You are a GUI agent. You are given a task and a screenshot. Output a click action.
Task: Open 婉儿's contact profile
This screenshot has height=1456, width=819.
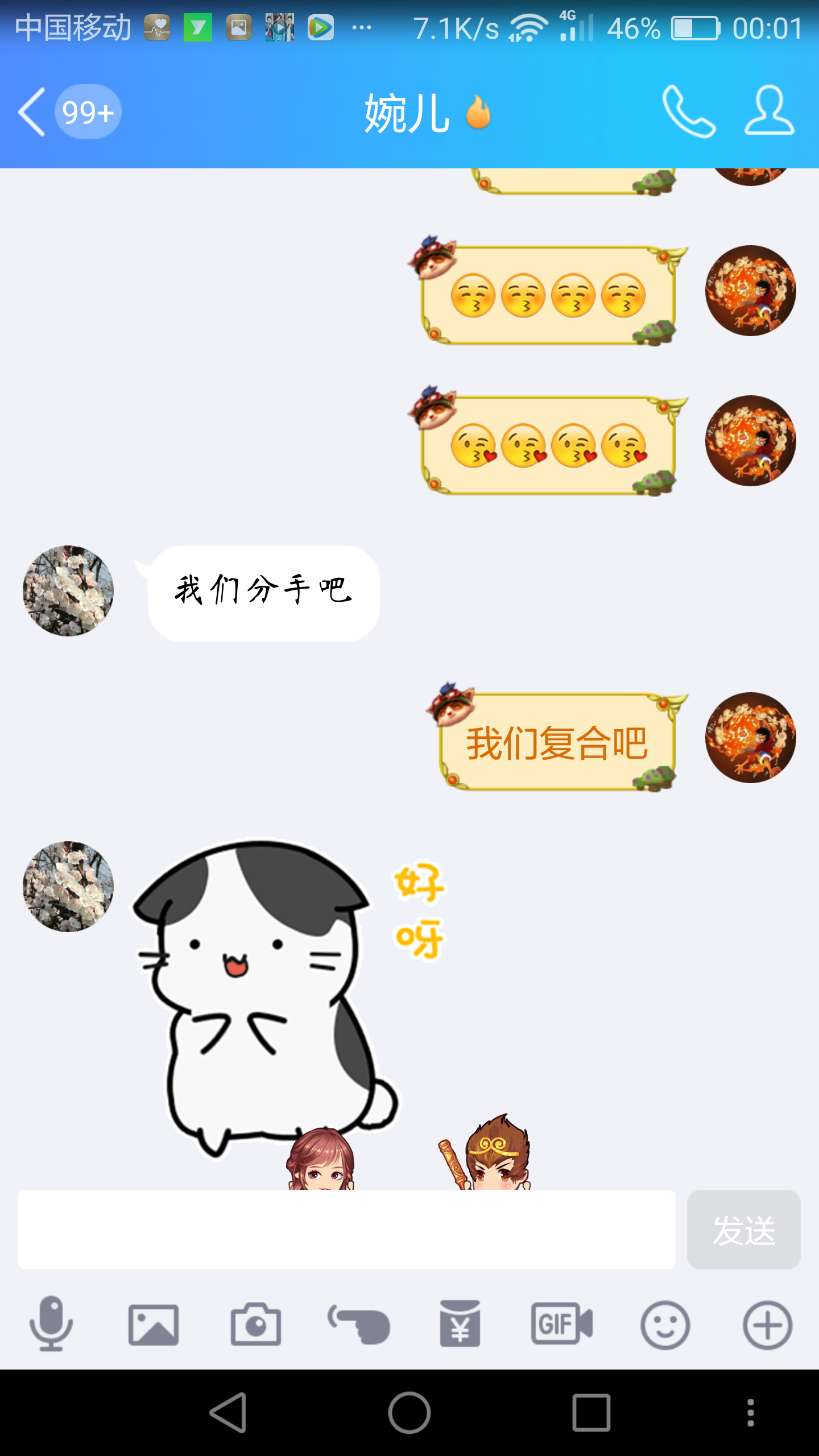[769, 112]
